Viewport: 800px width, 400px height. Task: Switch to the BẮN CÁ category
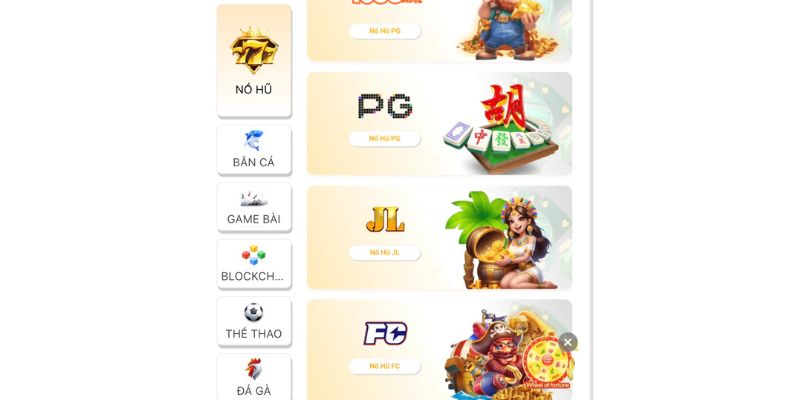point(254,149)
